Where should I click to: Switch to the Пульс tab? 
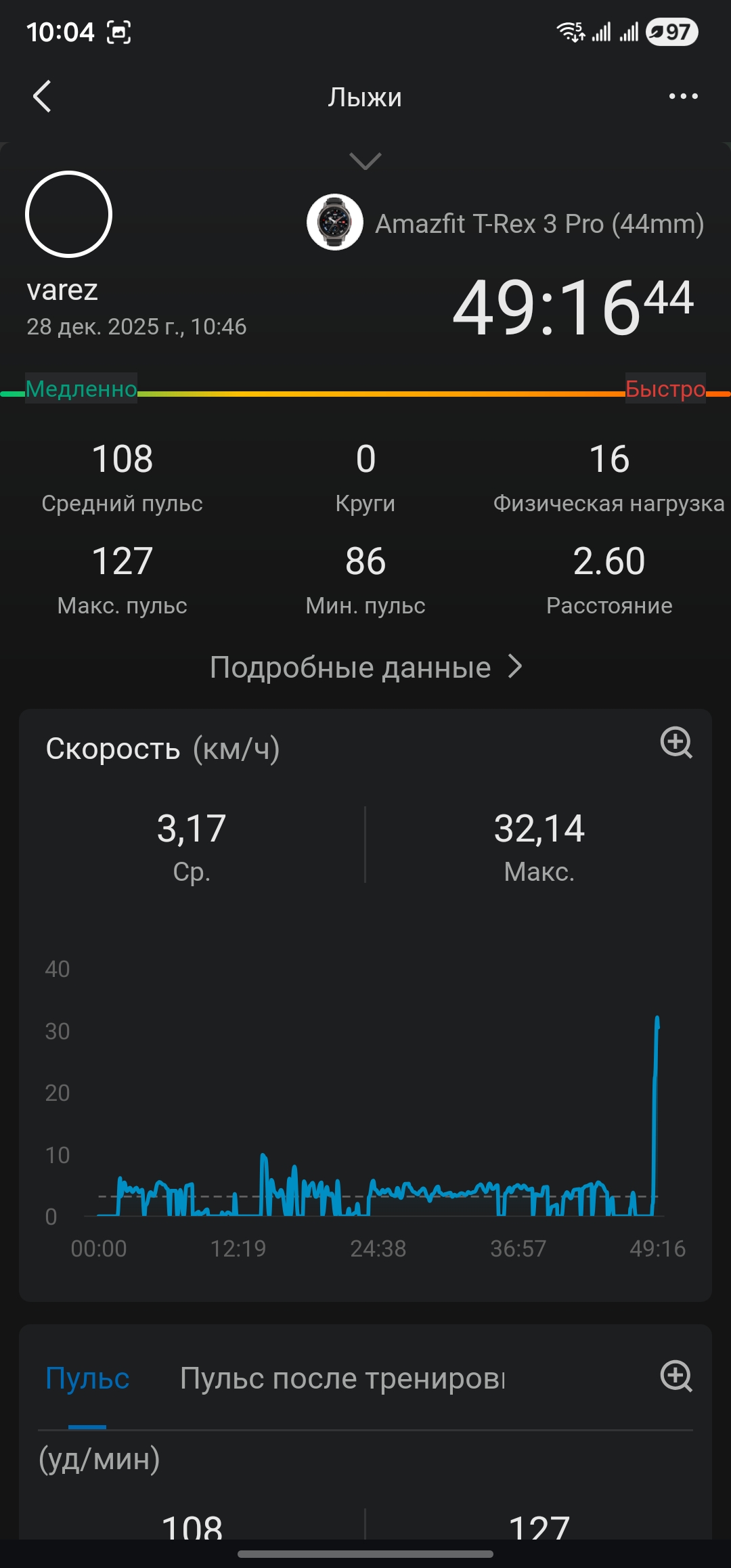click(87, 1378)
